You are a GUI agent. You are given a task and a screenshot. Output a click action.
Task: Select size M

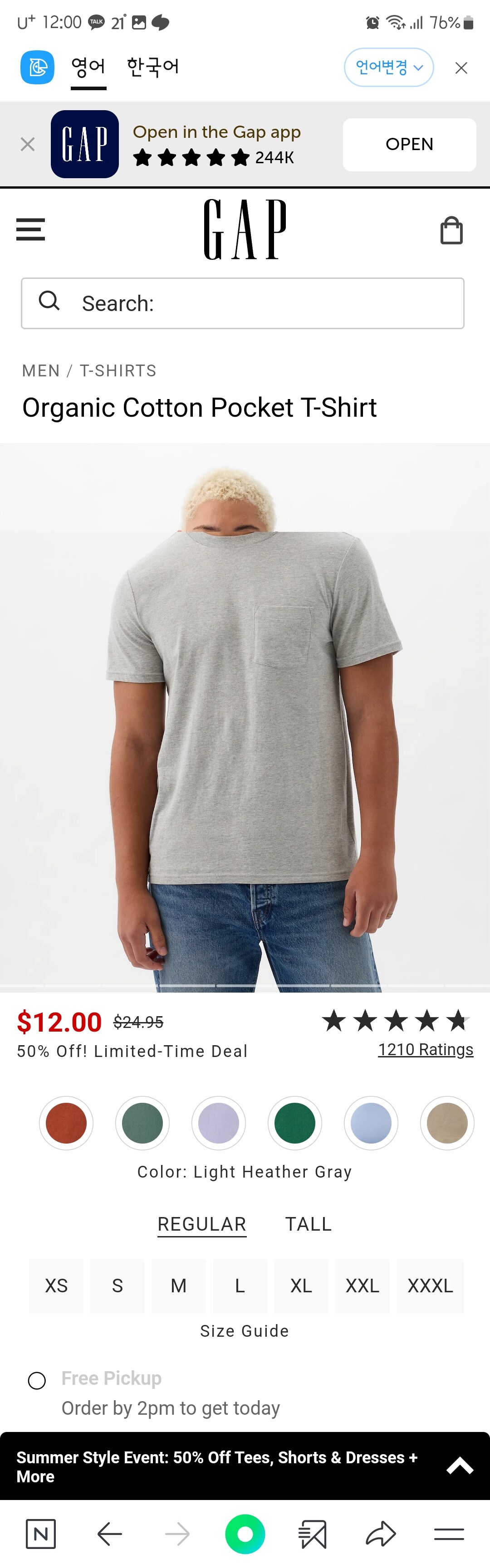coord(178,1286)
